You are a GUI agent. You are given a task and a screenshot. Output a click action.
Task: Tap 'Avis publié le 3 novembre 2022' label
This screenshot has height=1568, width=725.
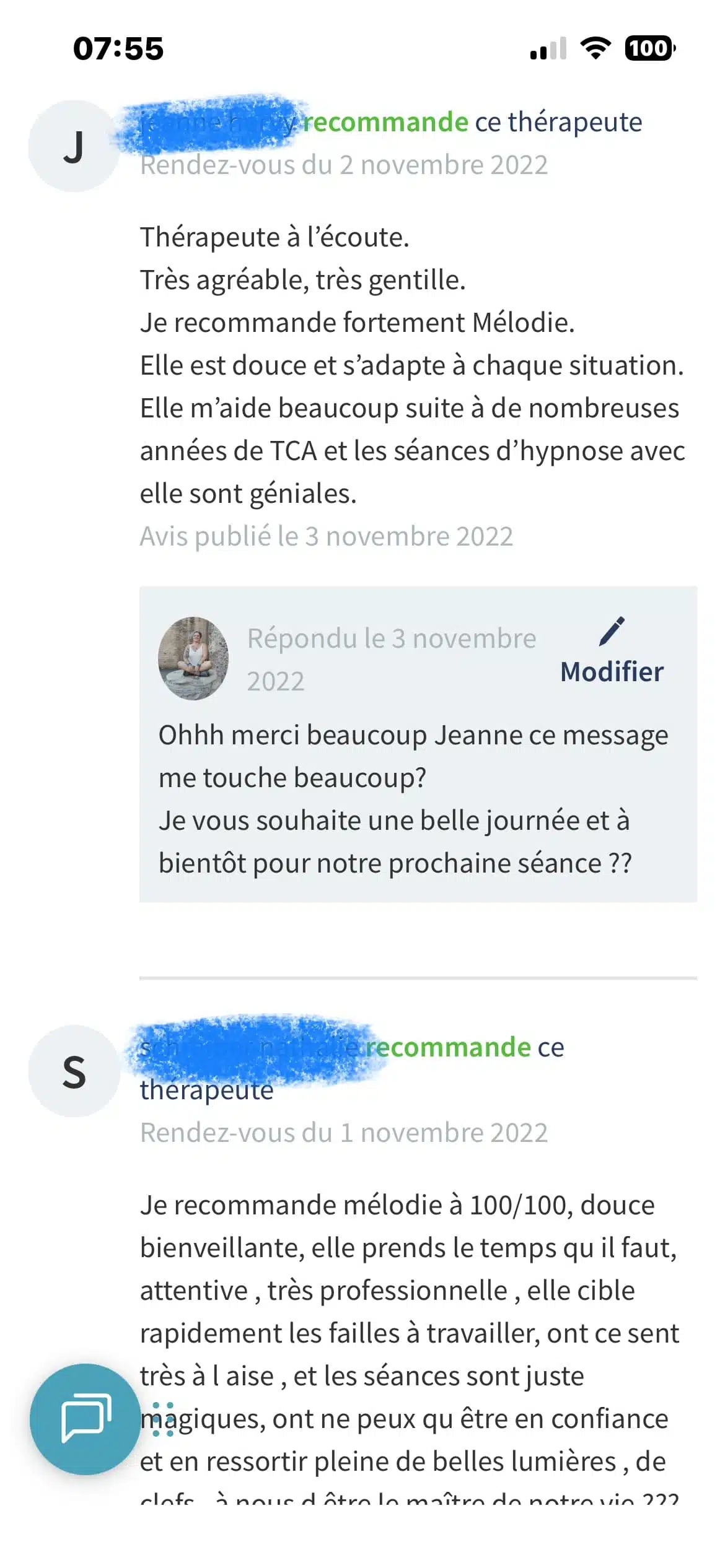(x=327, y=537)
